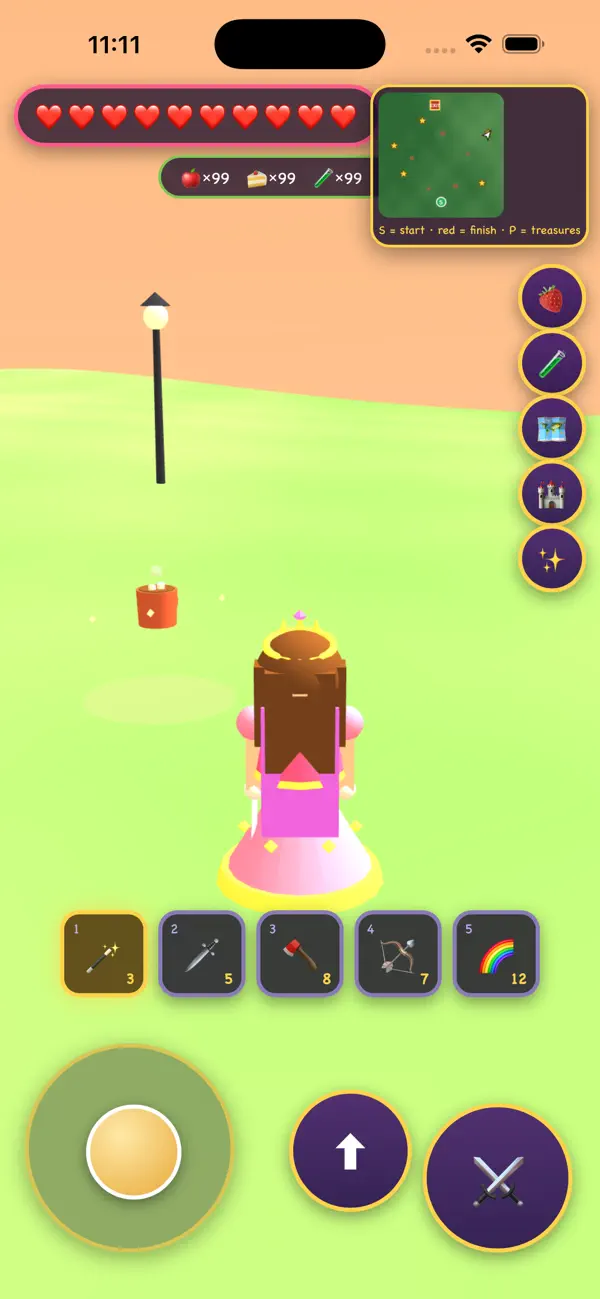This screenshot has width=600, height=1299.
Task: Tap the castle button
Action: pyautogui.click(x=552, y=493)
